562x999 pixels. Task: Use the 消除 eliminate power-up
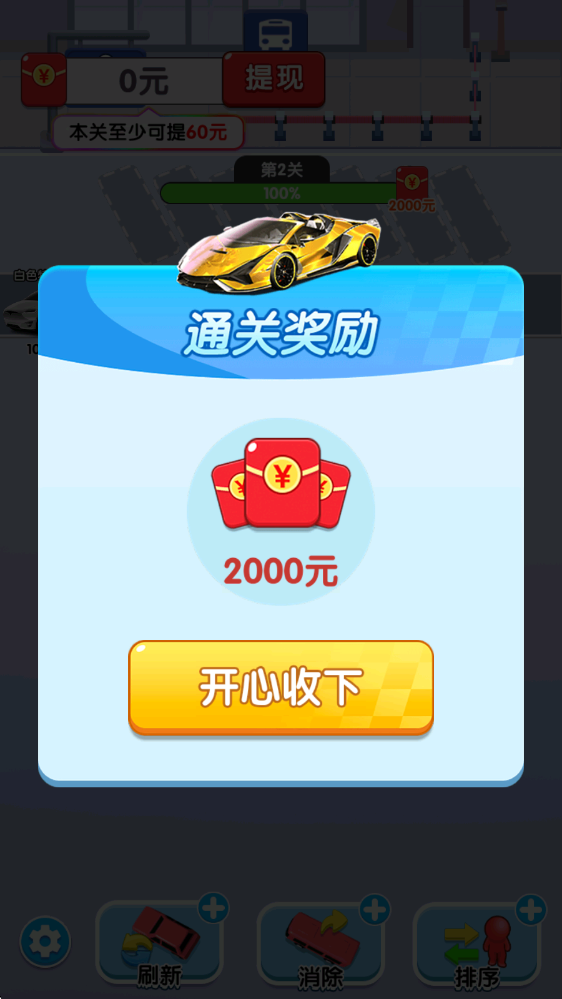(x=321, y=944)
